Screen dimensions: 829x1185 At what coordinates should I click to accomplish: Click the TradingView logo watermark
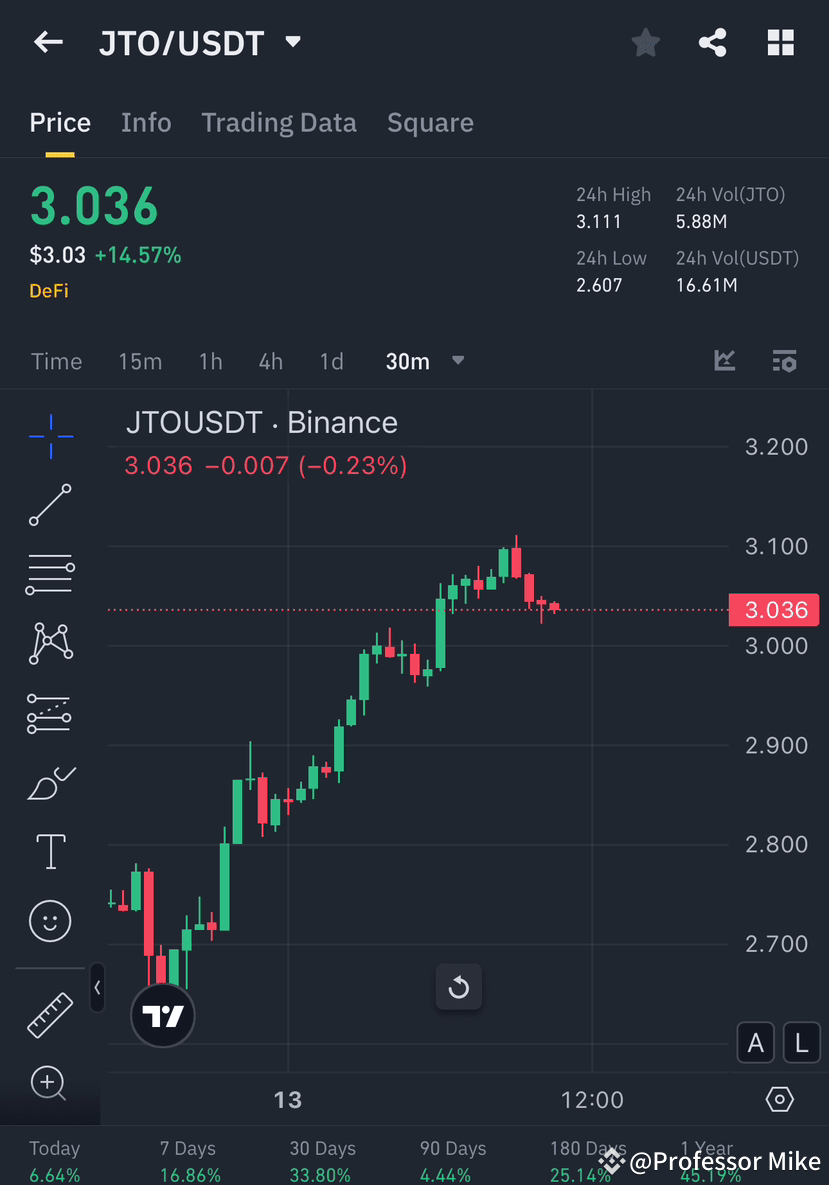coord(162,1015)
